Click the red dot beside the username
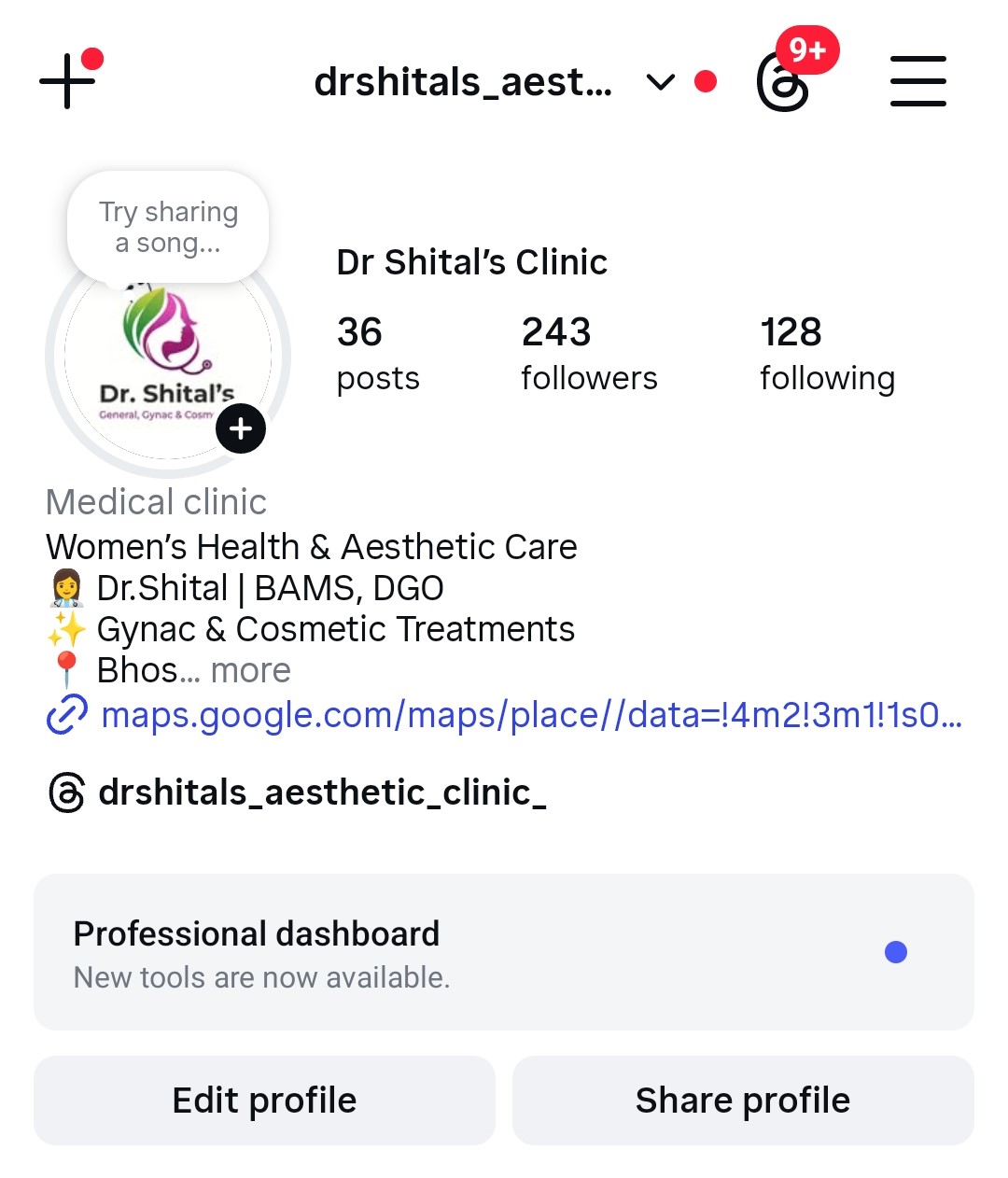This screenshot has width=1008, height=1178. tap(707, 81)
